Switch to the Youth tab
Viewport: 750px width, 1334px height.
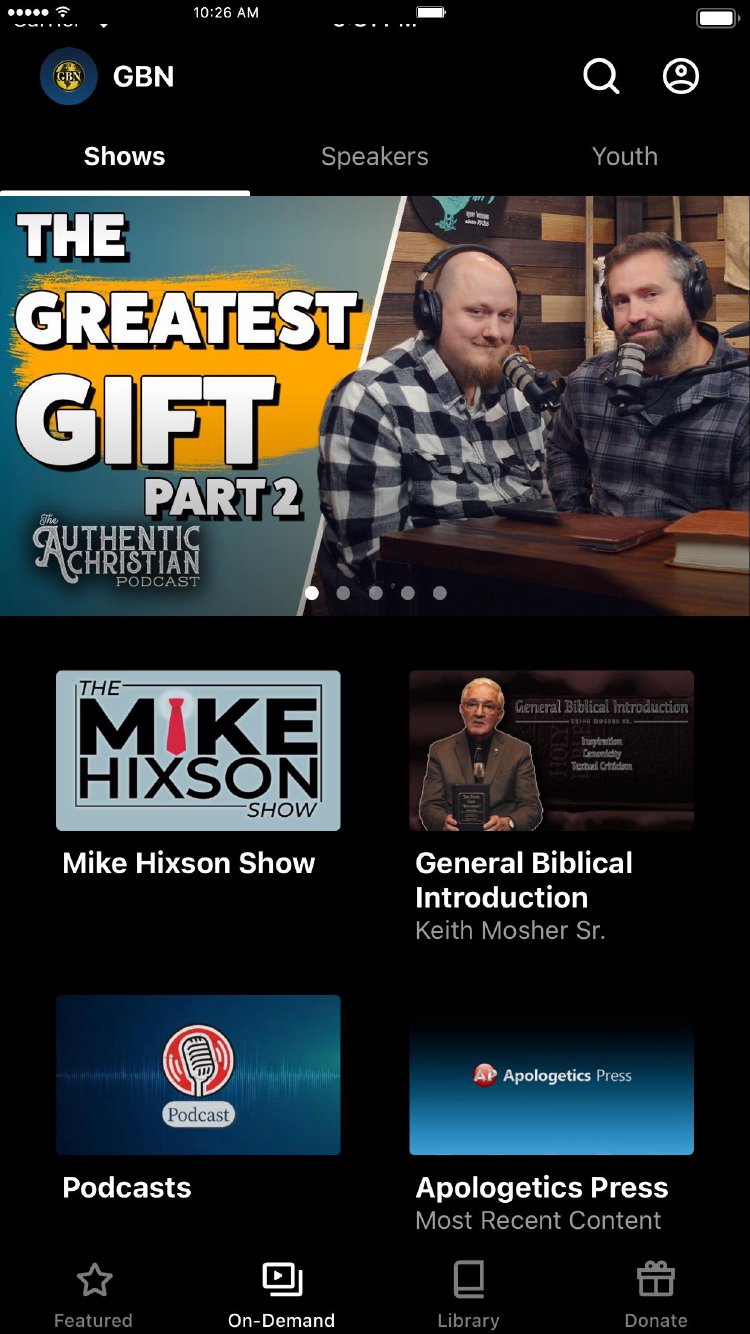[625, 156]
